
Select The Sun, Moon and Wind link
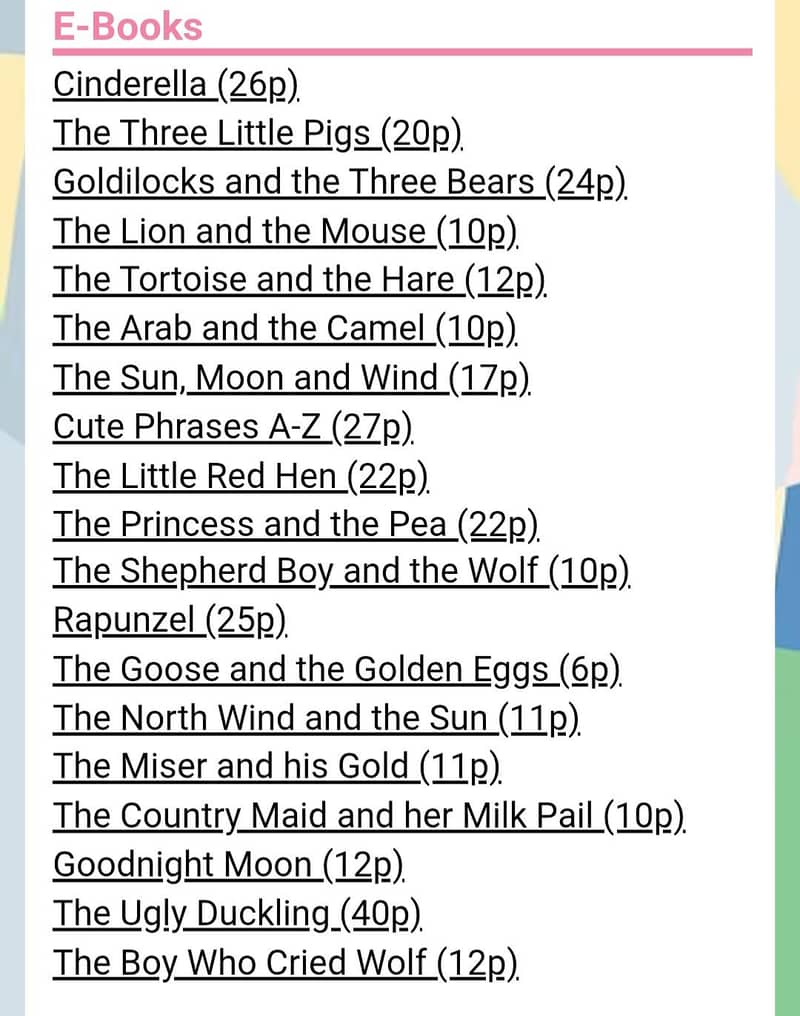tap(292, 378)
